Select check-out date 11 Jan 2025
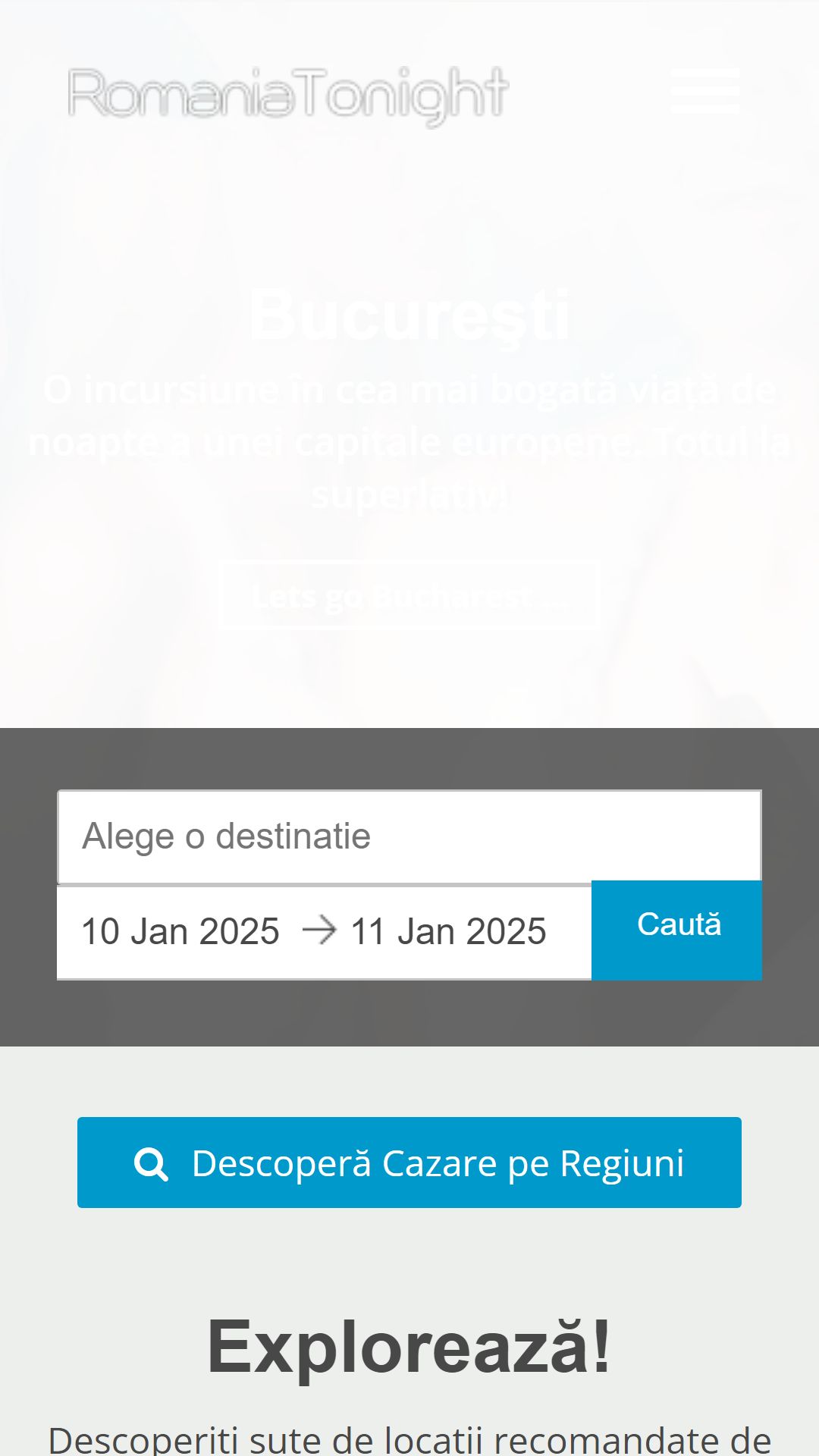This screenshot has width=819, height=1456. click(x=448, y=931)
